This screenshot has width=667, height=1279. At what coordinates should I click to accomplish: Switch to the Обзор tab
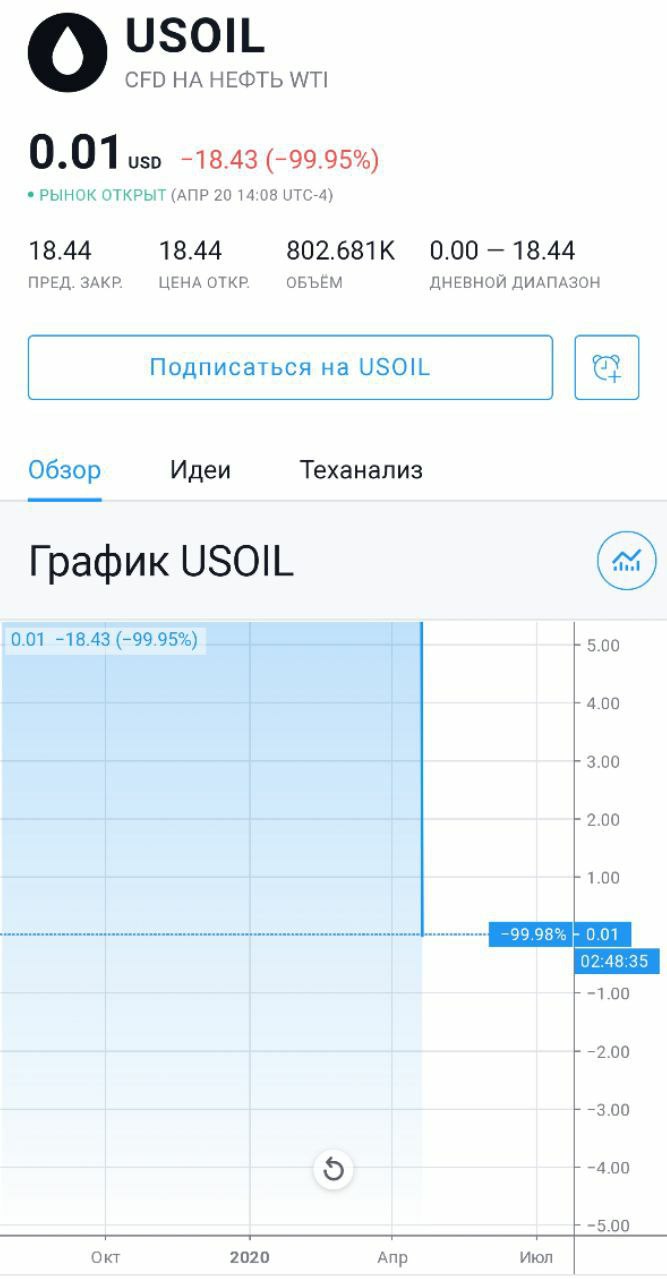coord(65,470)
